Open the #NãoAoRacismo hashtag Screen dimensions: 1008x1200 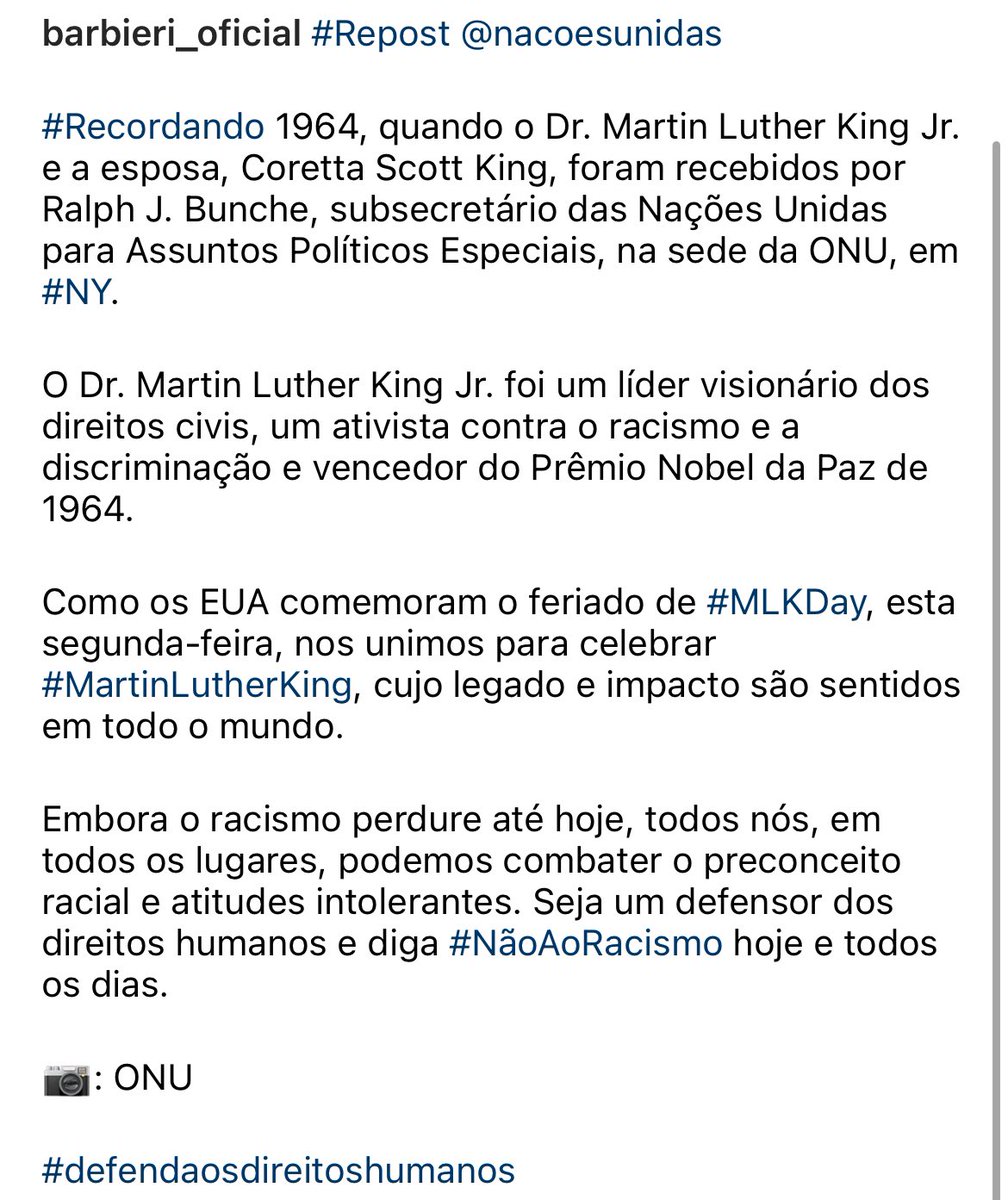(586, 943)
